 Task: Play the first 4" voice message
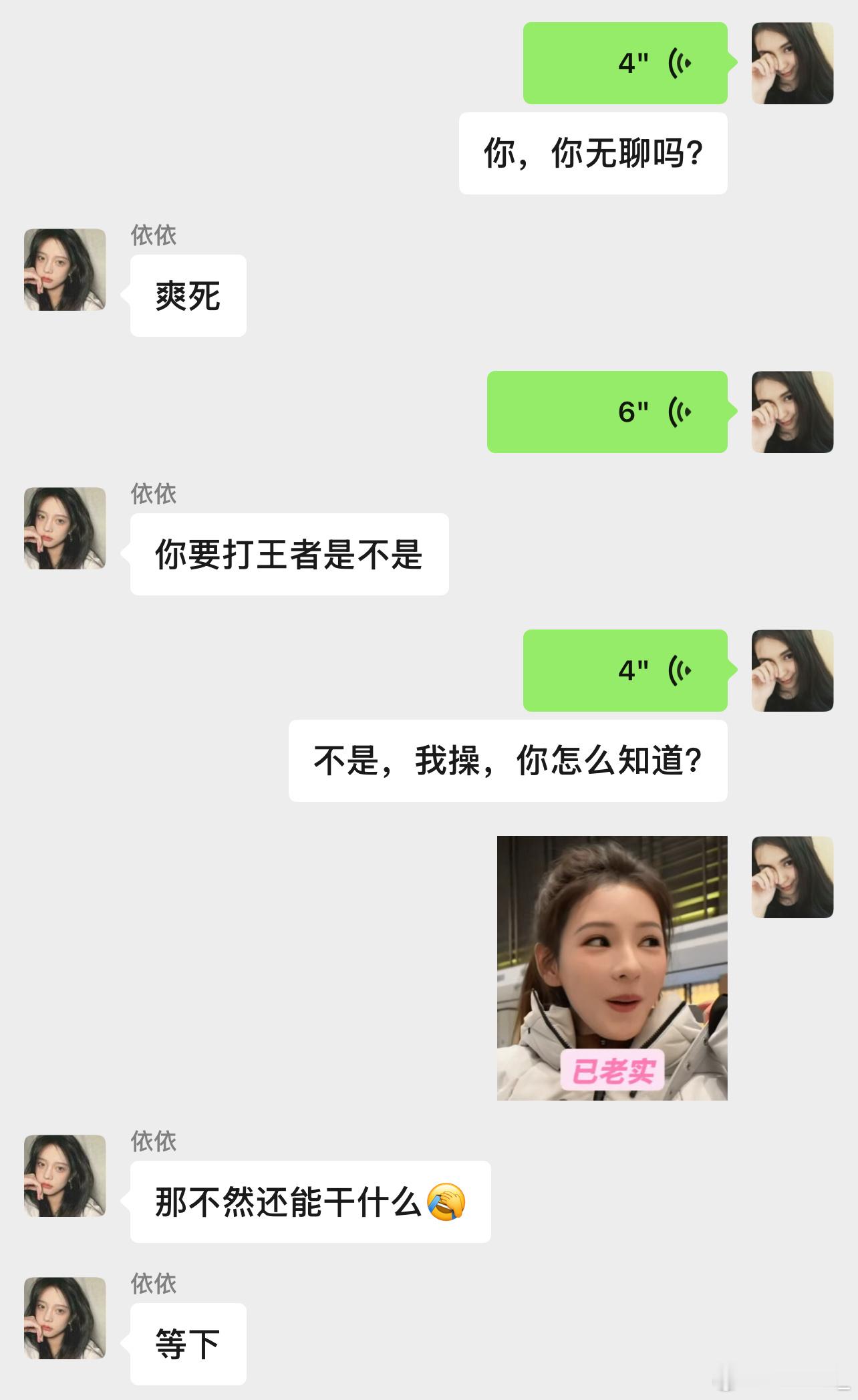(625, 62)
